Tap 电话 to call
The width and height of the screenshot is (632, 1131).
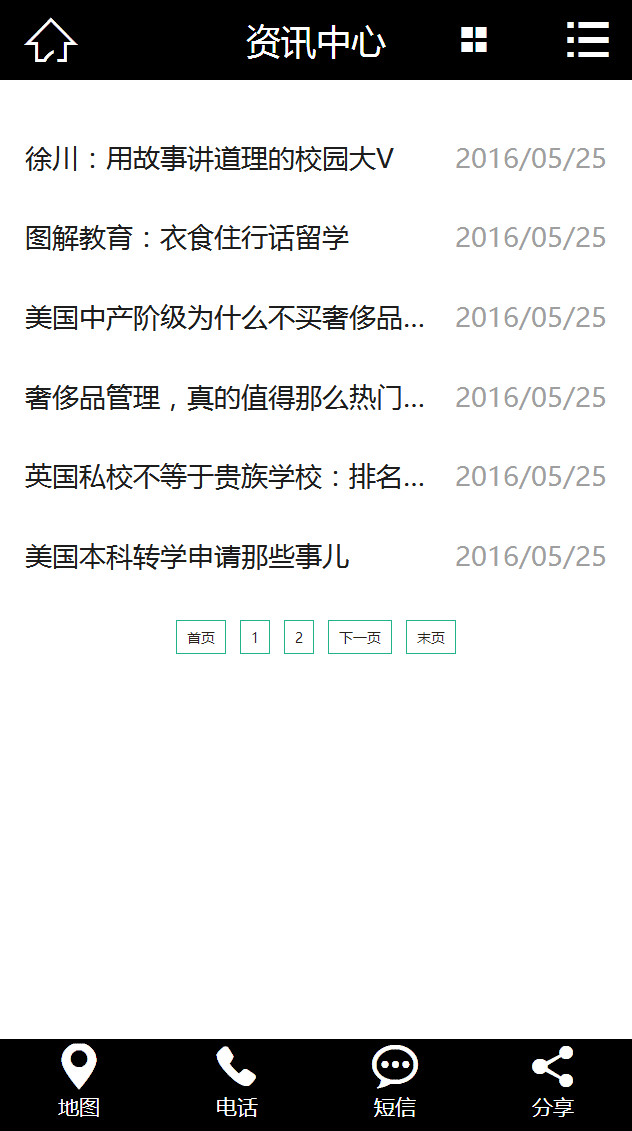click(237, 1082)
